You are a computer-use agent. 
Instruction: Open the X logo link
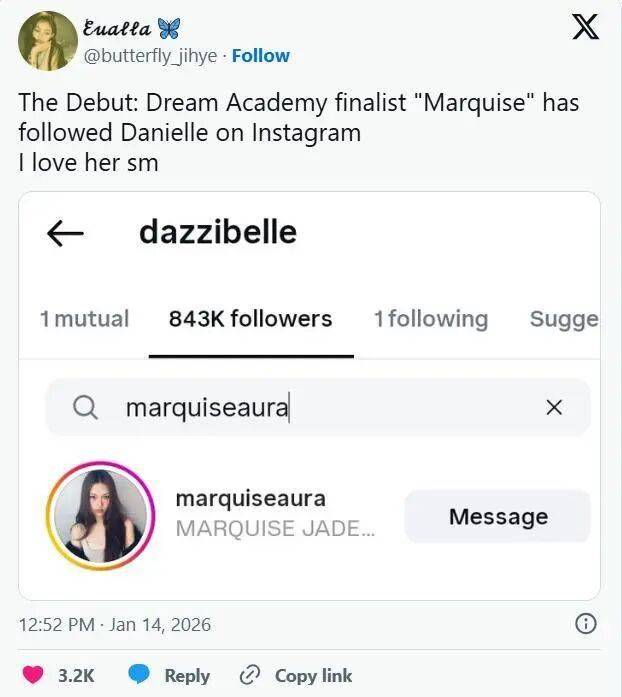[x=585, y=27]
